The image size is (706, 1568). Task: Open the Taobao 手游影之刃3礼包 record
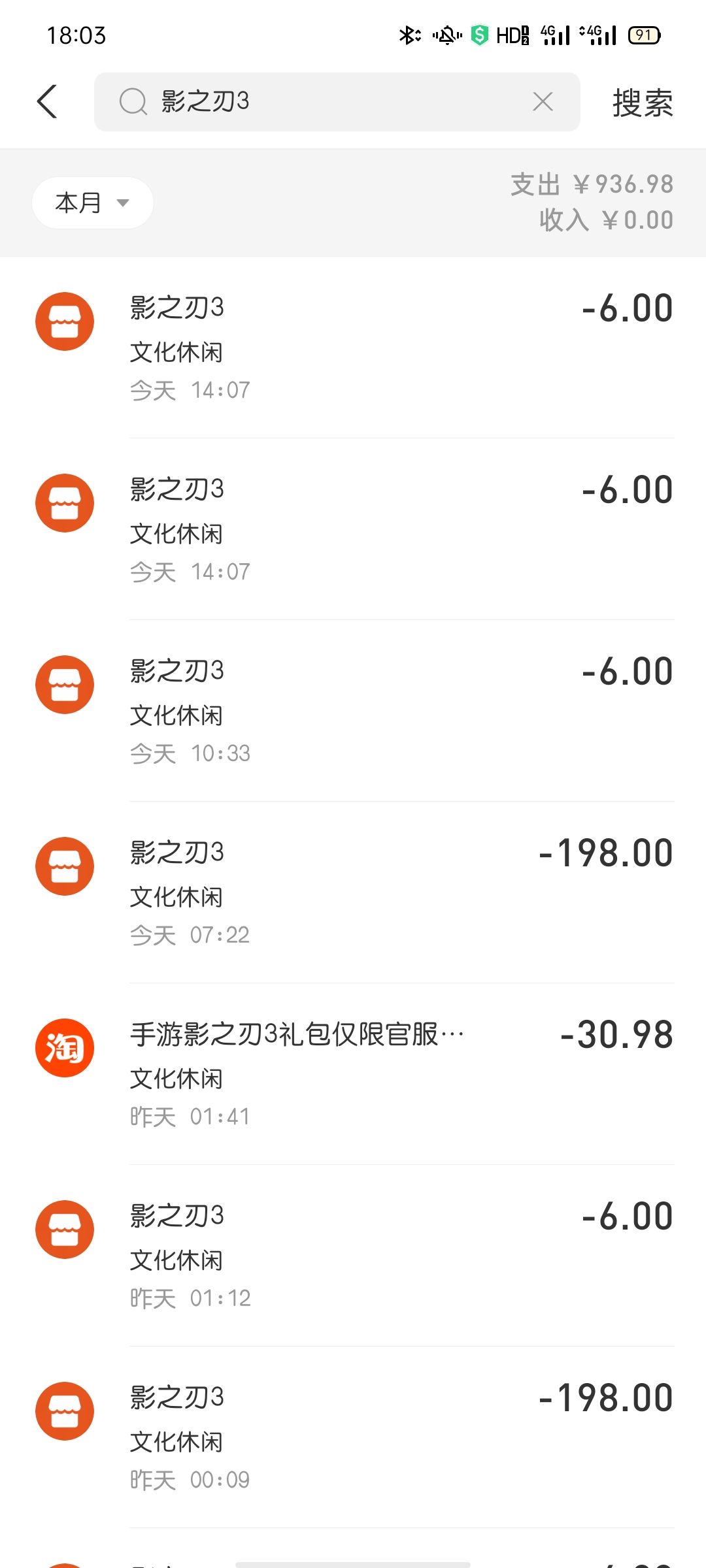click(353, 1074)
